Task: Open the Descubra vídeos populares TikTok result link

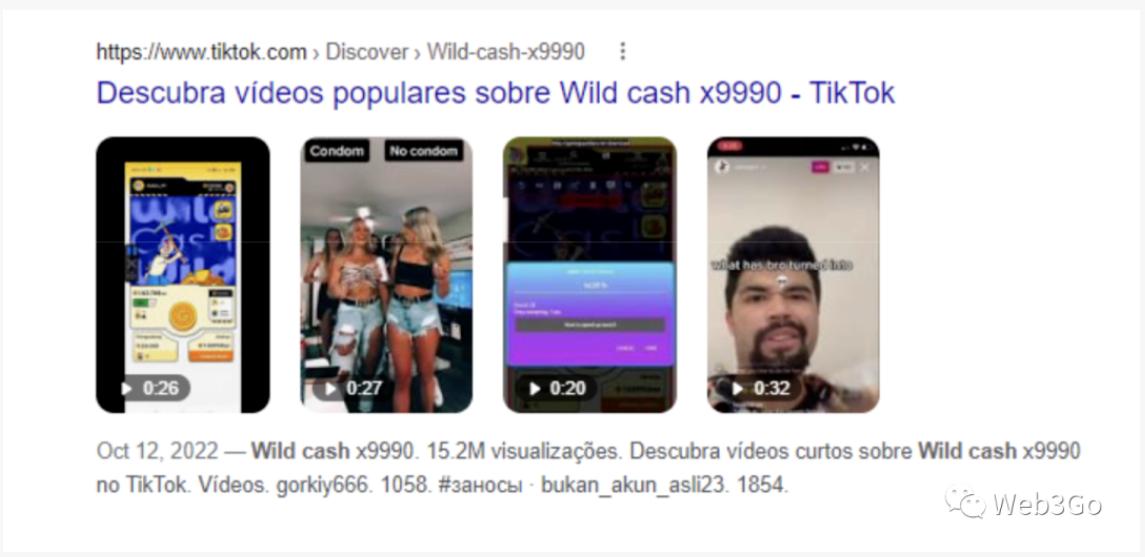Action: pos(495,93)
